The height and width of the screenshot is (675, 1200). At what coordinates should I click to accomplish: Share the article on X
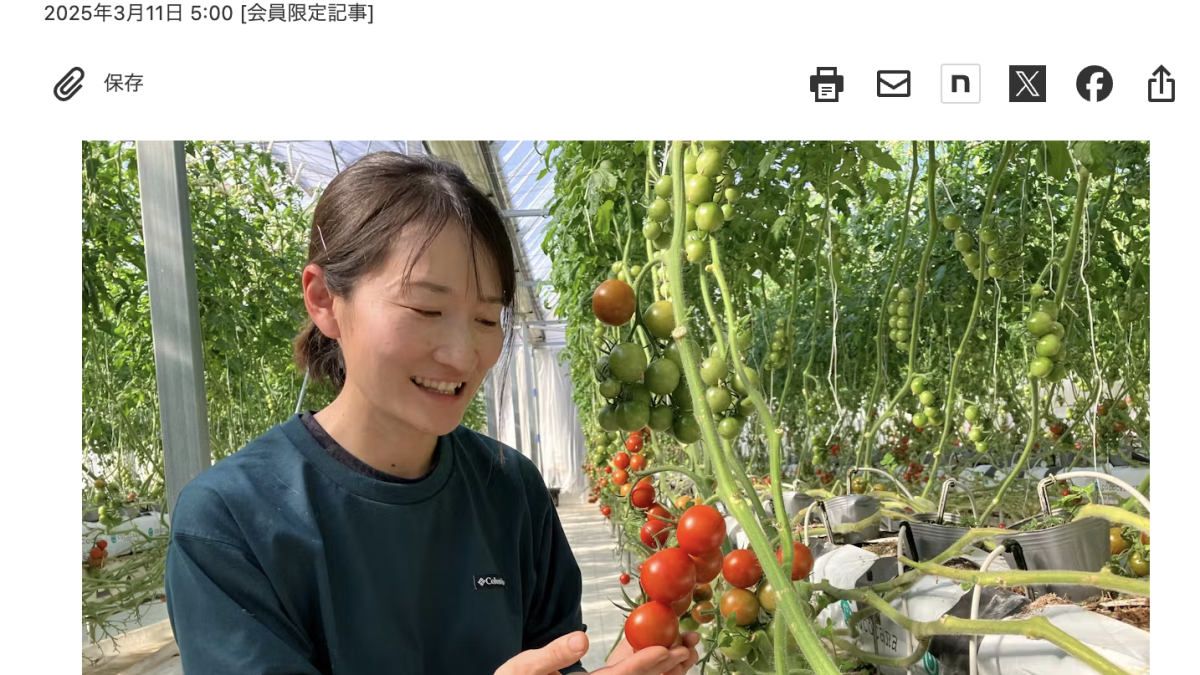1027,84
